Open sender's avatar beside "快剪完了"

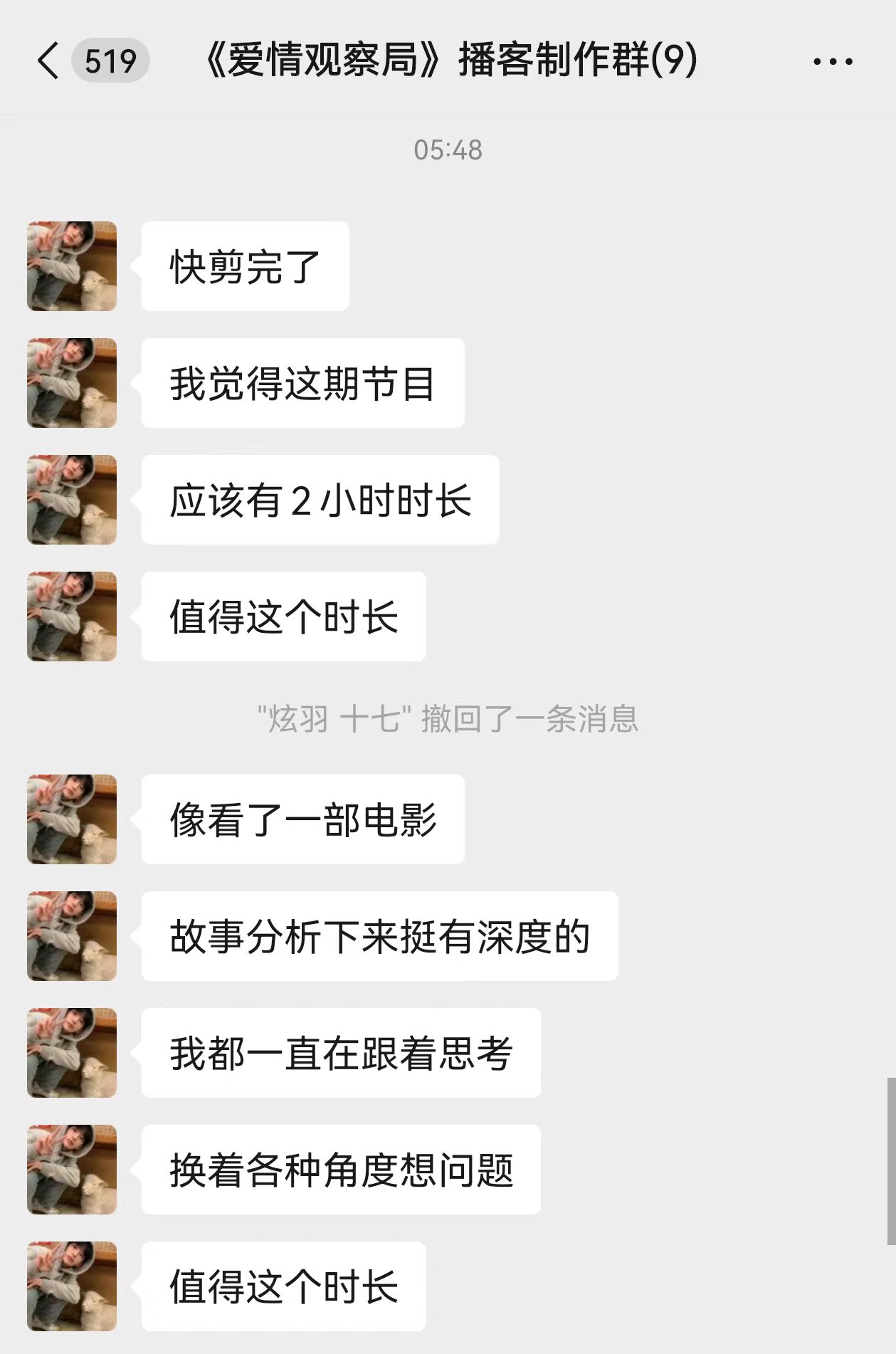click(x=72, y=266)
